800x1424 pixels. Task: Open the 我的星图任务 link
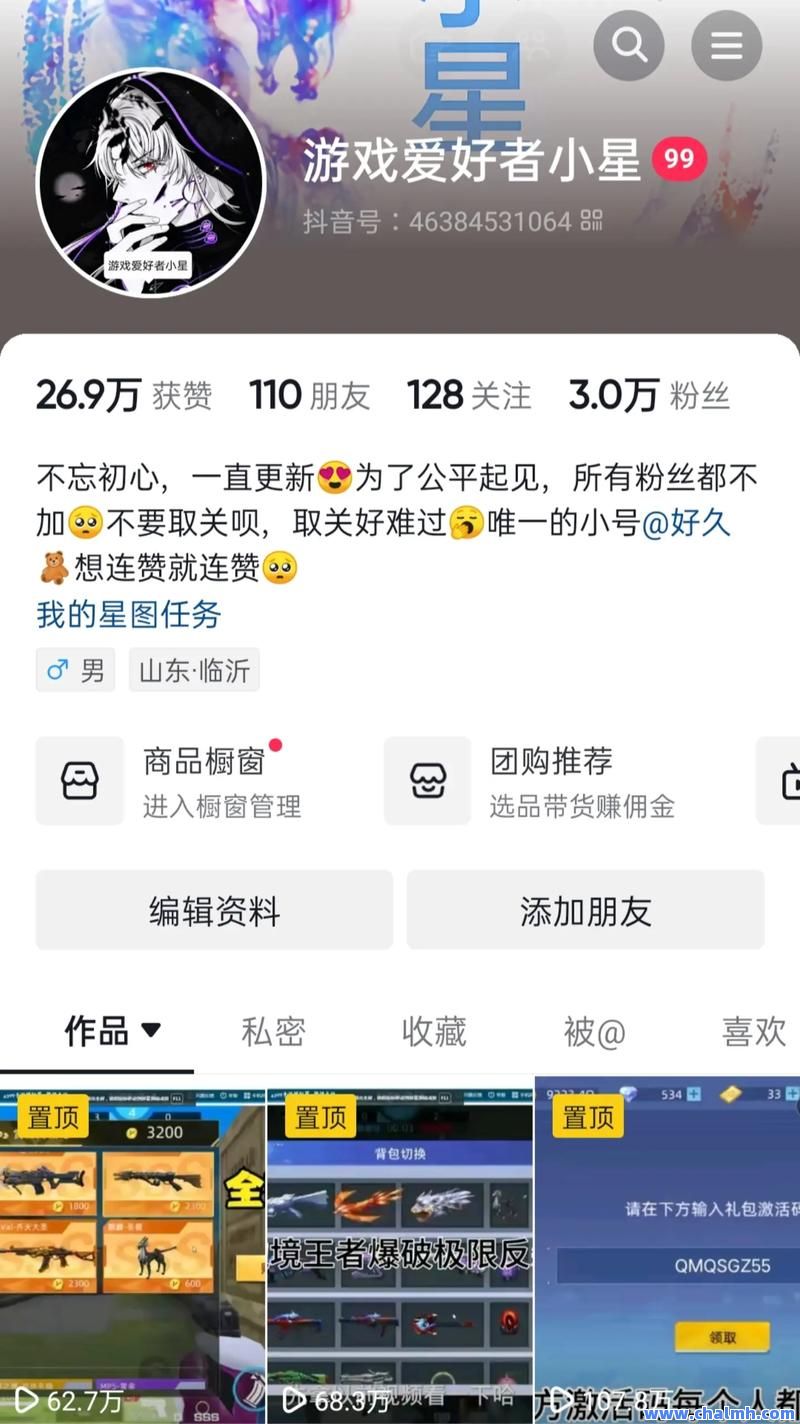point(126,615)
